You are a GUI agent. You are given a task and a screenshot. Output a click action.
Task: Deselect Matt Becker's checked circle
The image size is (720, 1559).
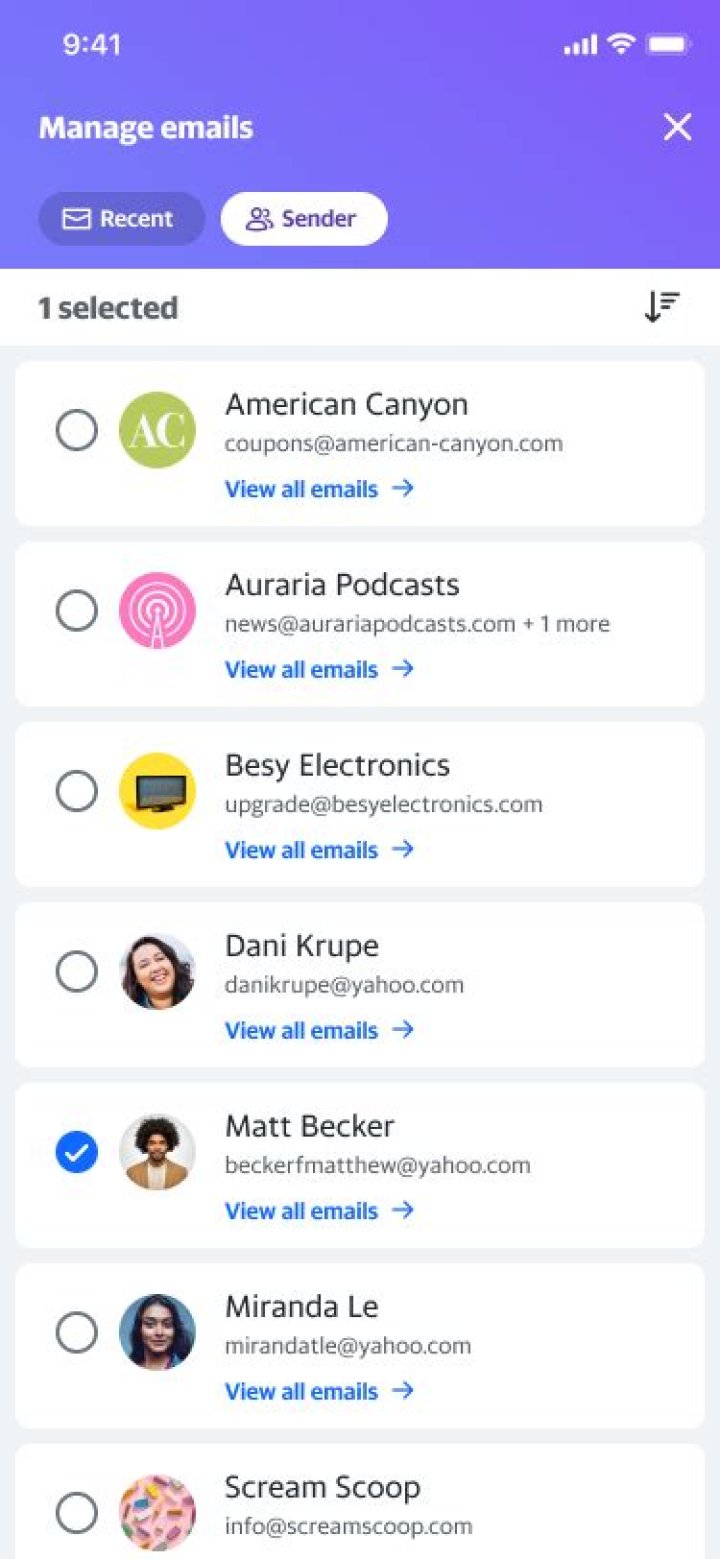[76, 1152]
